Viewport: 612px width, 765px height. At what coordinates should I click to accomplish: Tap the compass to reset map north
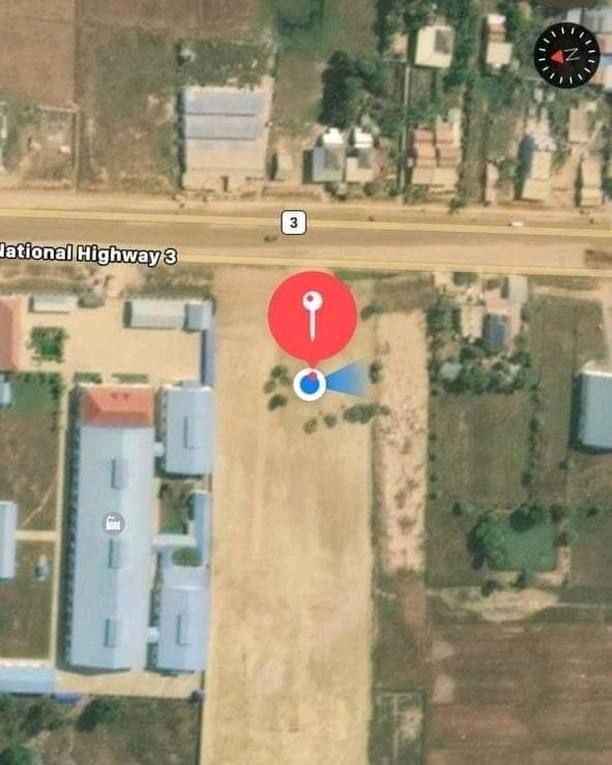pyautogui.click(x=567, y=55)
